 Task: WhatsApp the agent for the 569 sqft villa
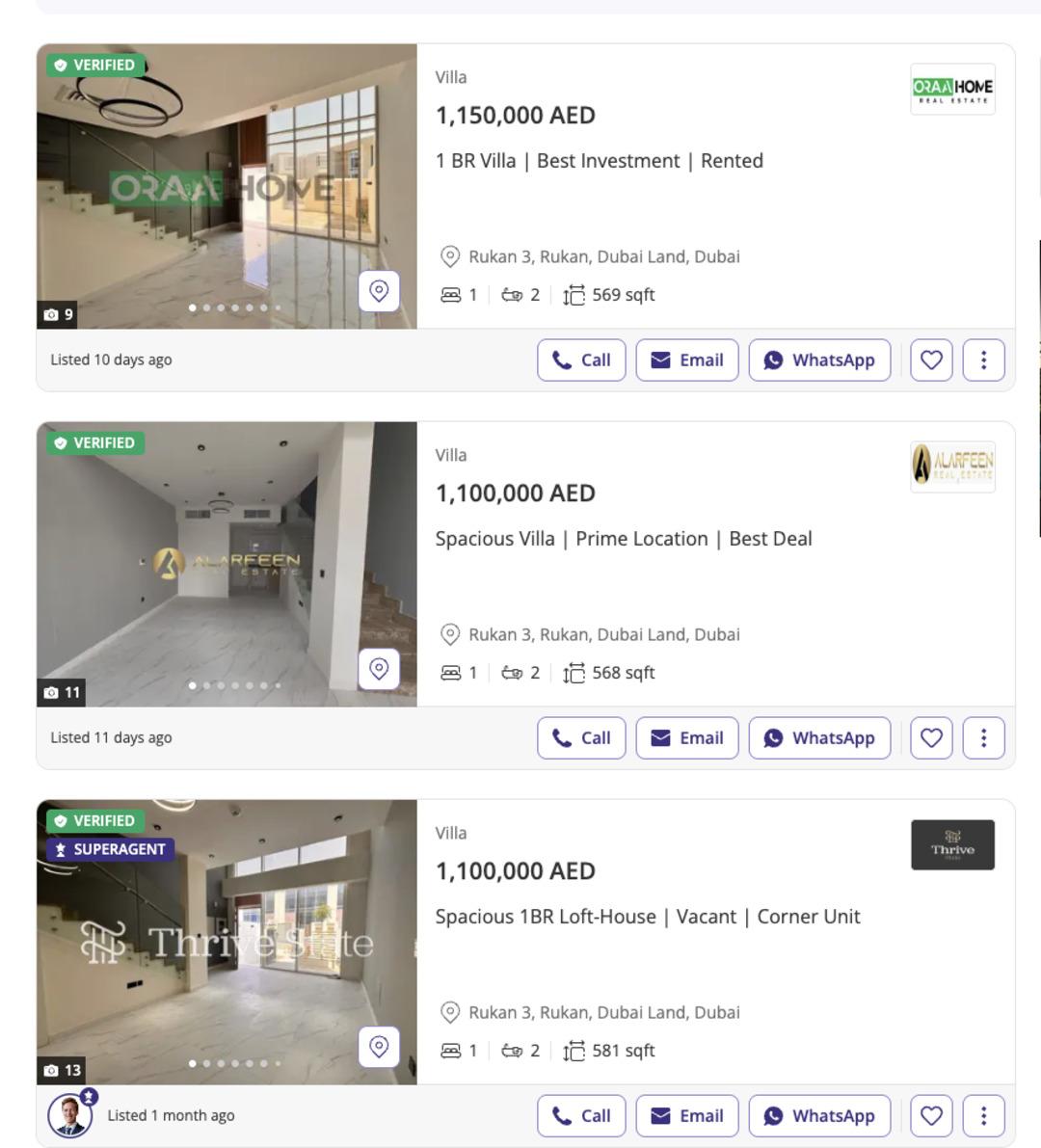(x=819, y=360)
